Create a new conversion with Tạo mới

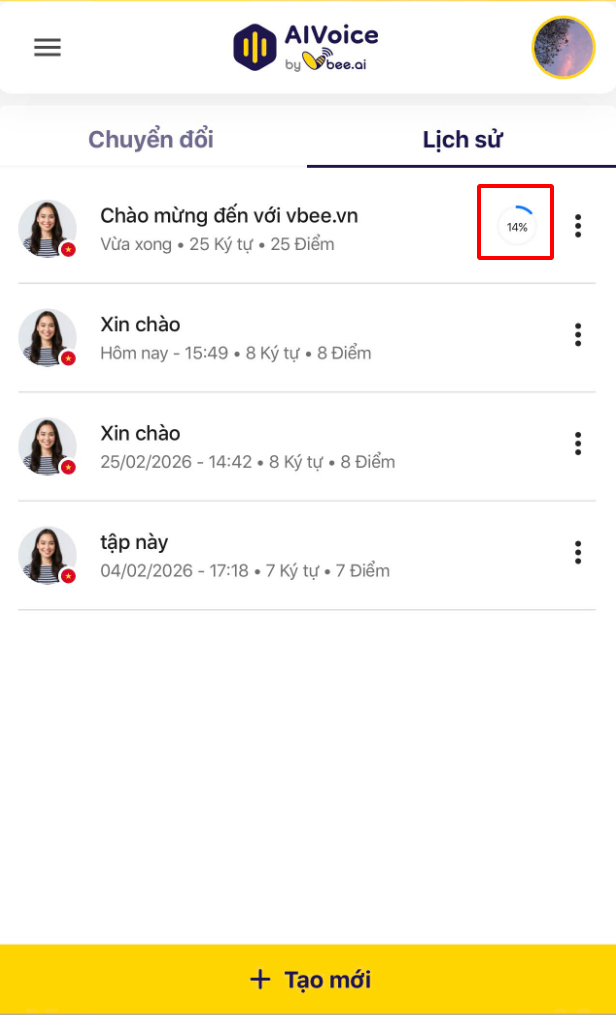point(308,979)
